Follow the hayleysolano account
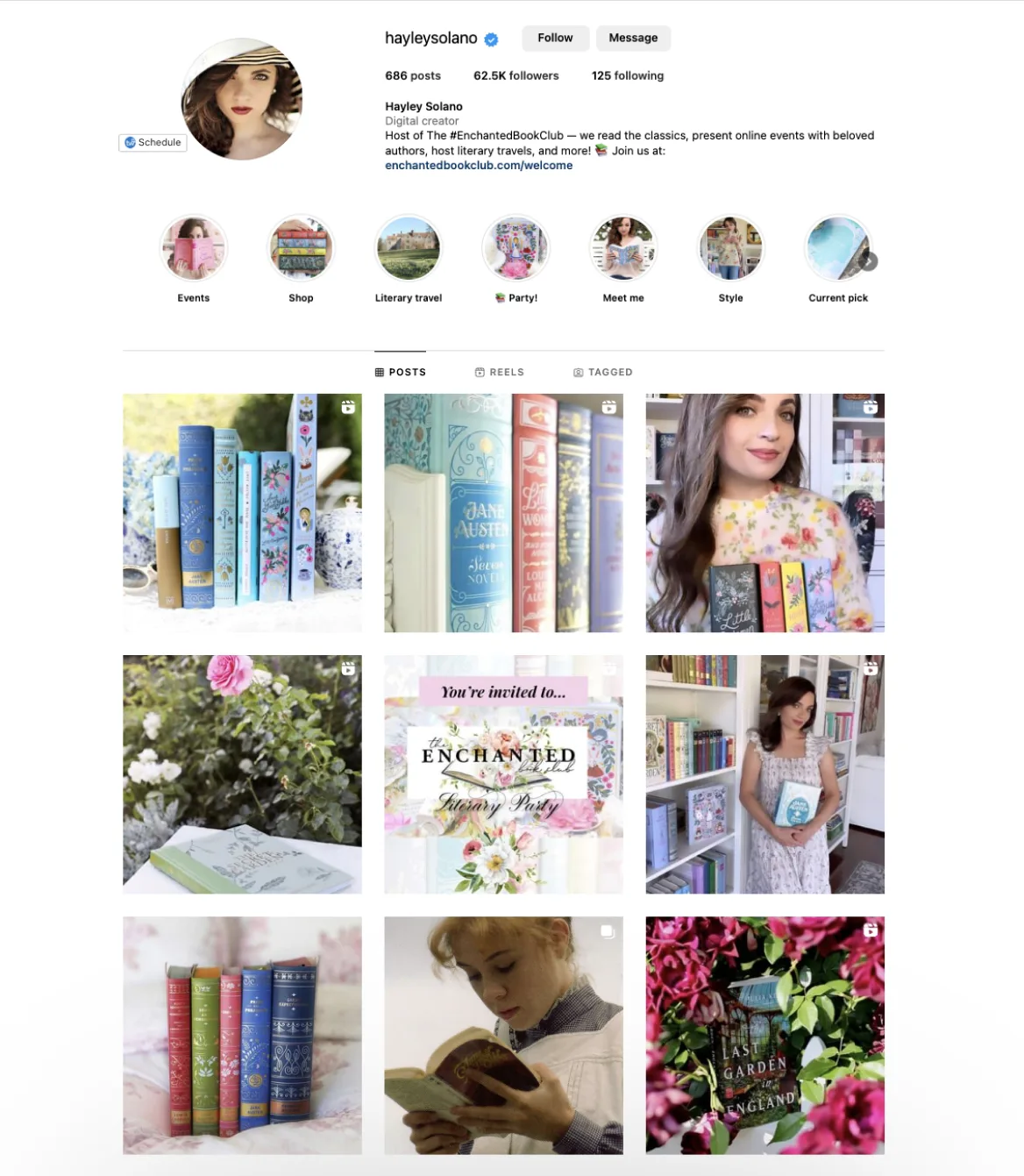This screenshot has width=1024, height=1176. (x=555, y=38)
